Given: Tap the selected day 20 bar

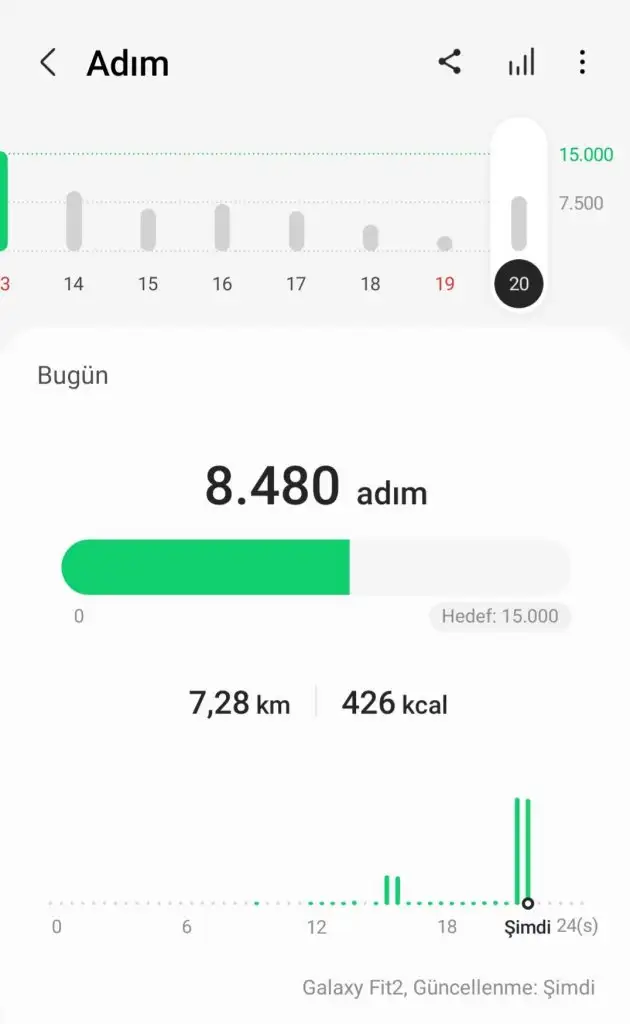Looking at the screenshot, I should coord(519,224).
